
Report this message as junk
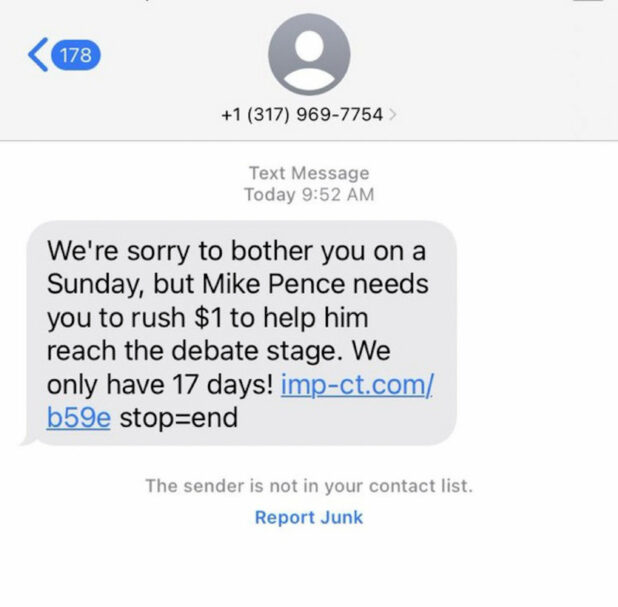308,517
